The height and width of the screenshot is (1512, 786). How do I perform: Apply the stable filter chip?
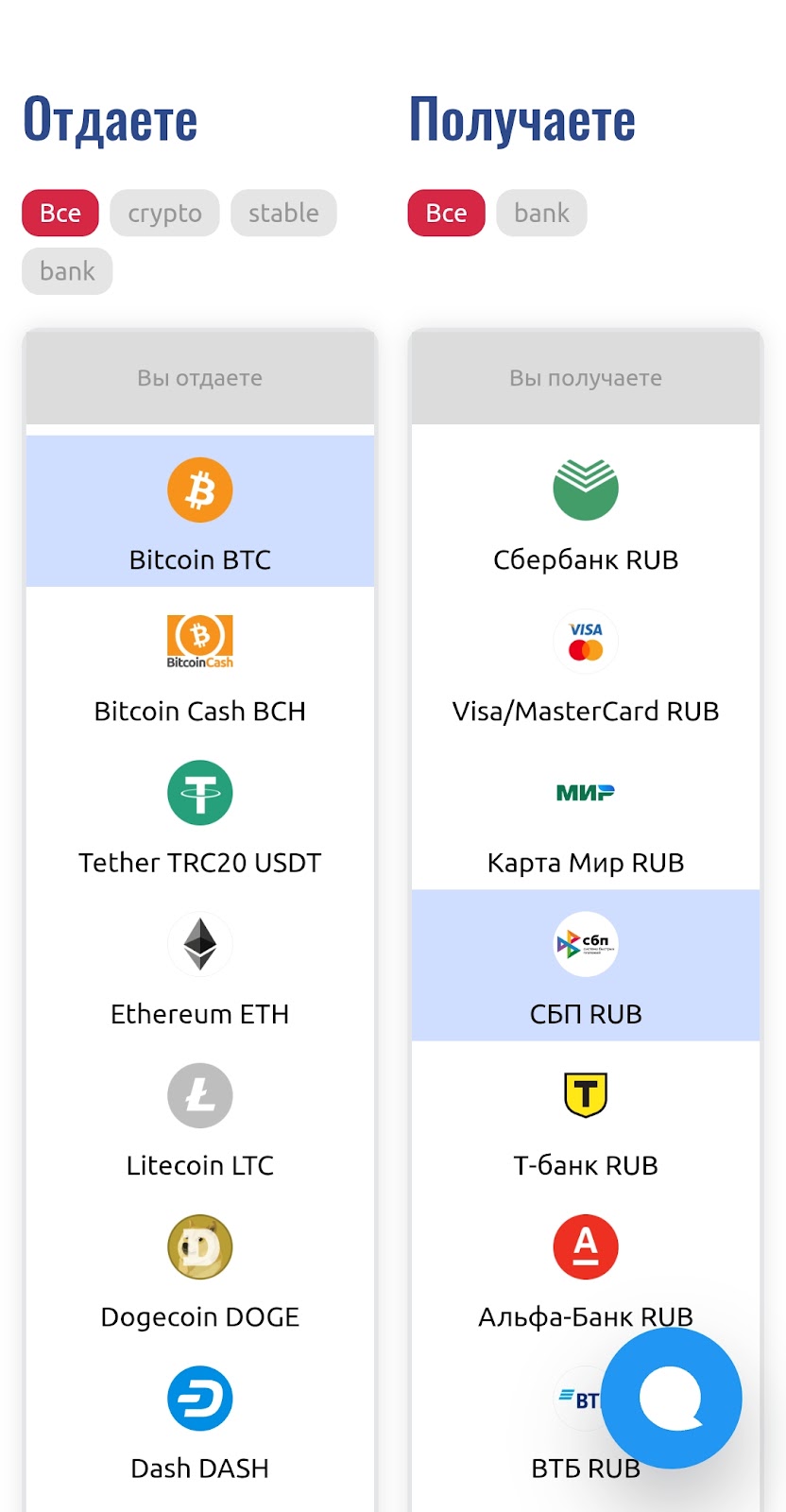click(283, 214)
